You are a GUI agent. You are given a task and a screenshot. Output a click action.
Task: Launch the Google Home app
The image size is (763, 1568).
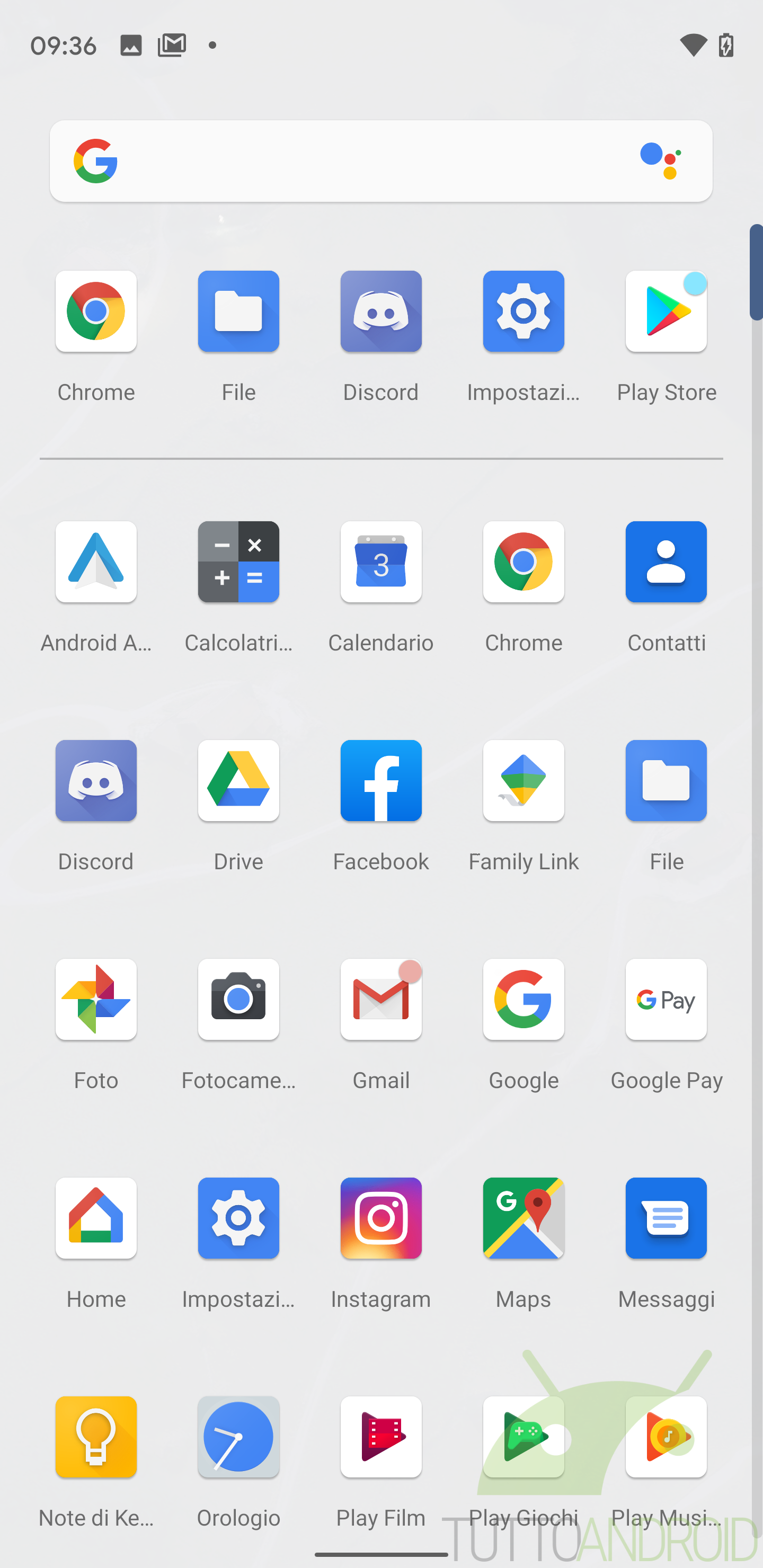coord(96,1218)
